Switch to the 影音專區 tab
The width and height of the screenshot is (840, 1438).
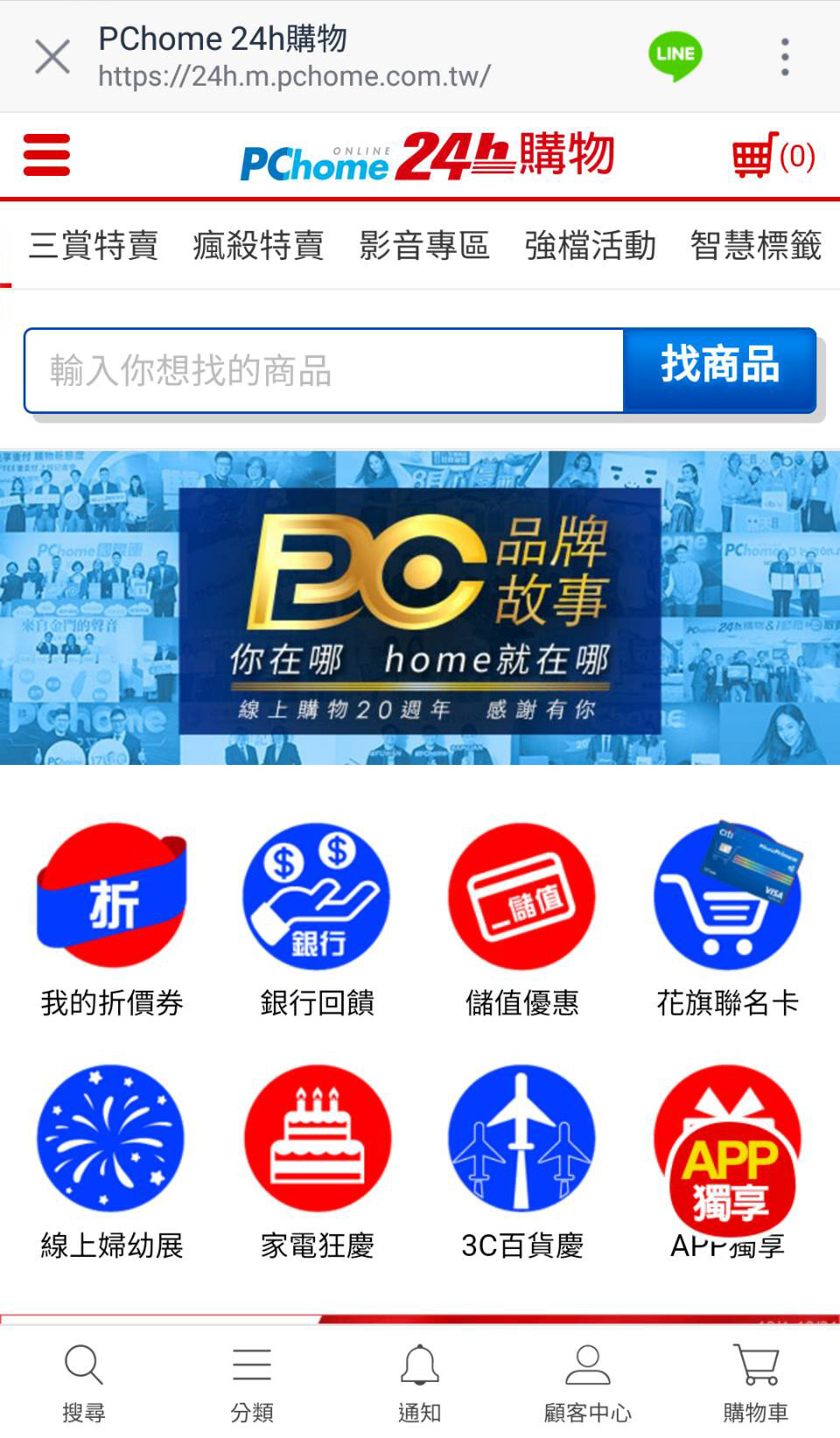click(x=424, y=246)
